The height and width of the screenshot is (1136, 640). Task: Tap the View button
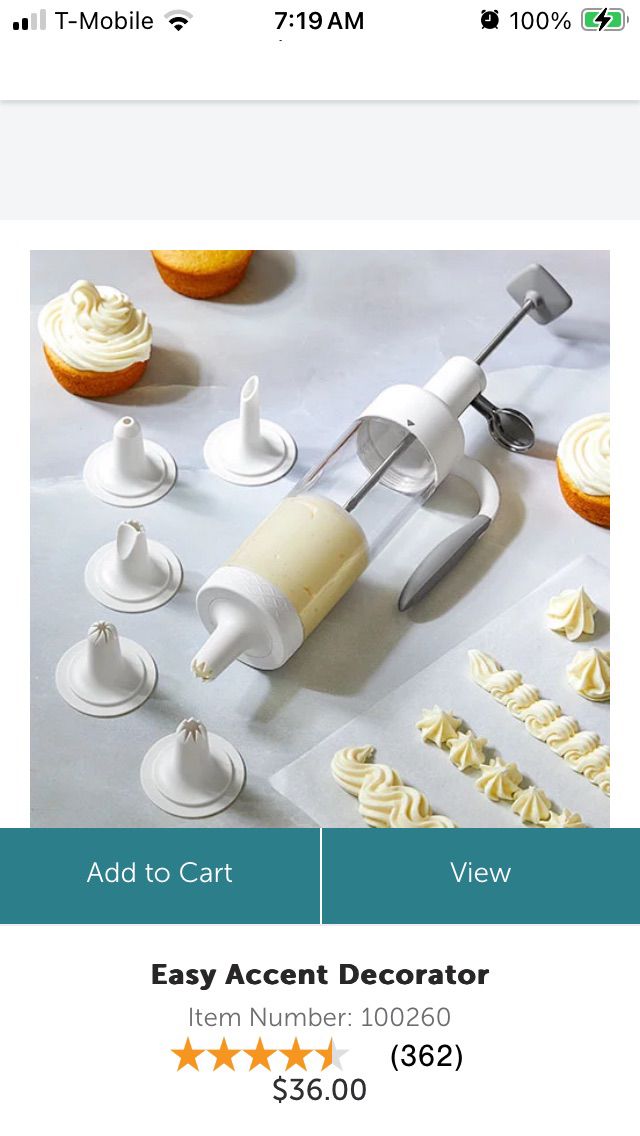(x=481, y=874)
